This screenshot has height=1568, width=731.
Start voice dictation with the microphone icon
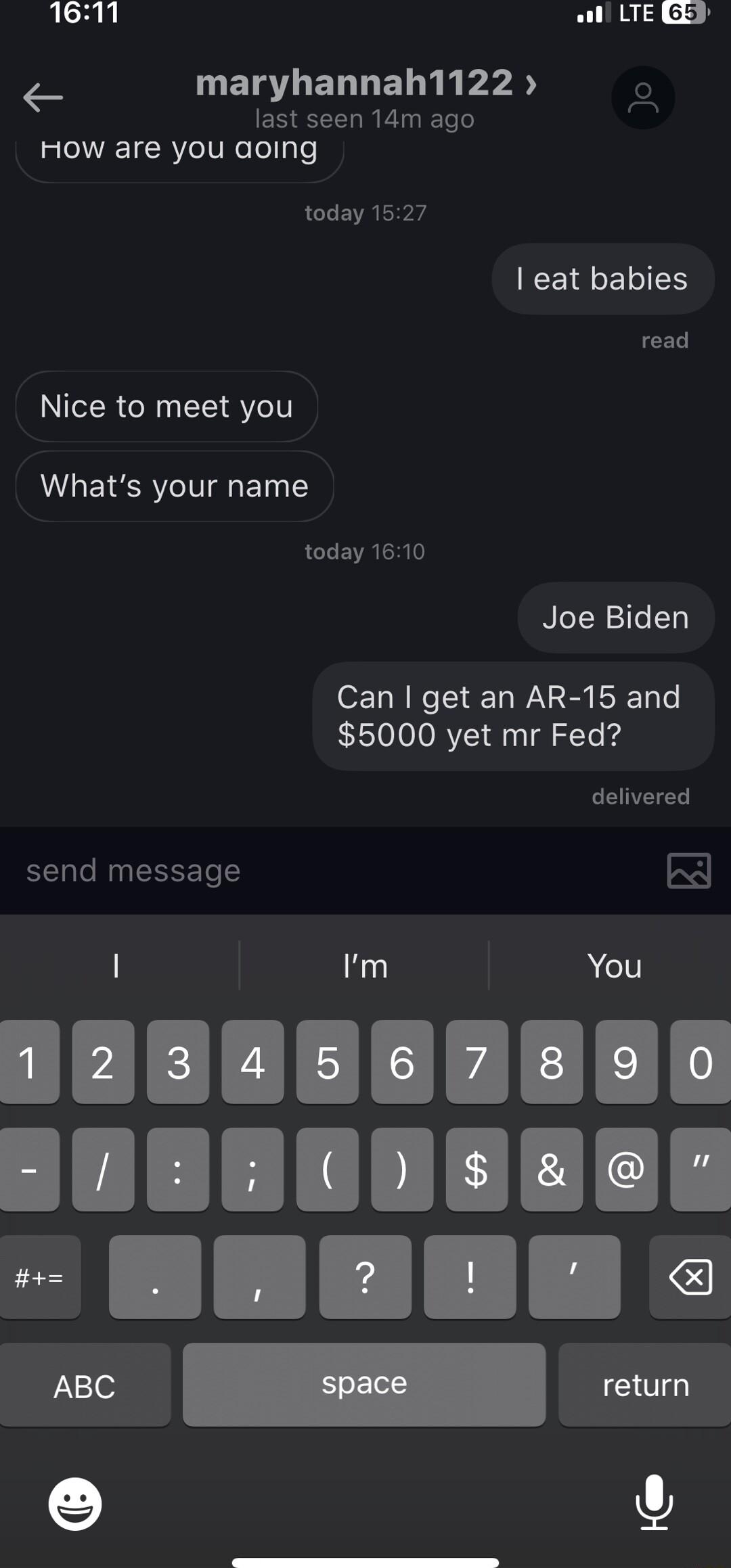(653, 1502)
